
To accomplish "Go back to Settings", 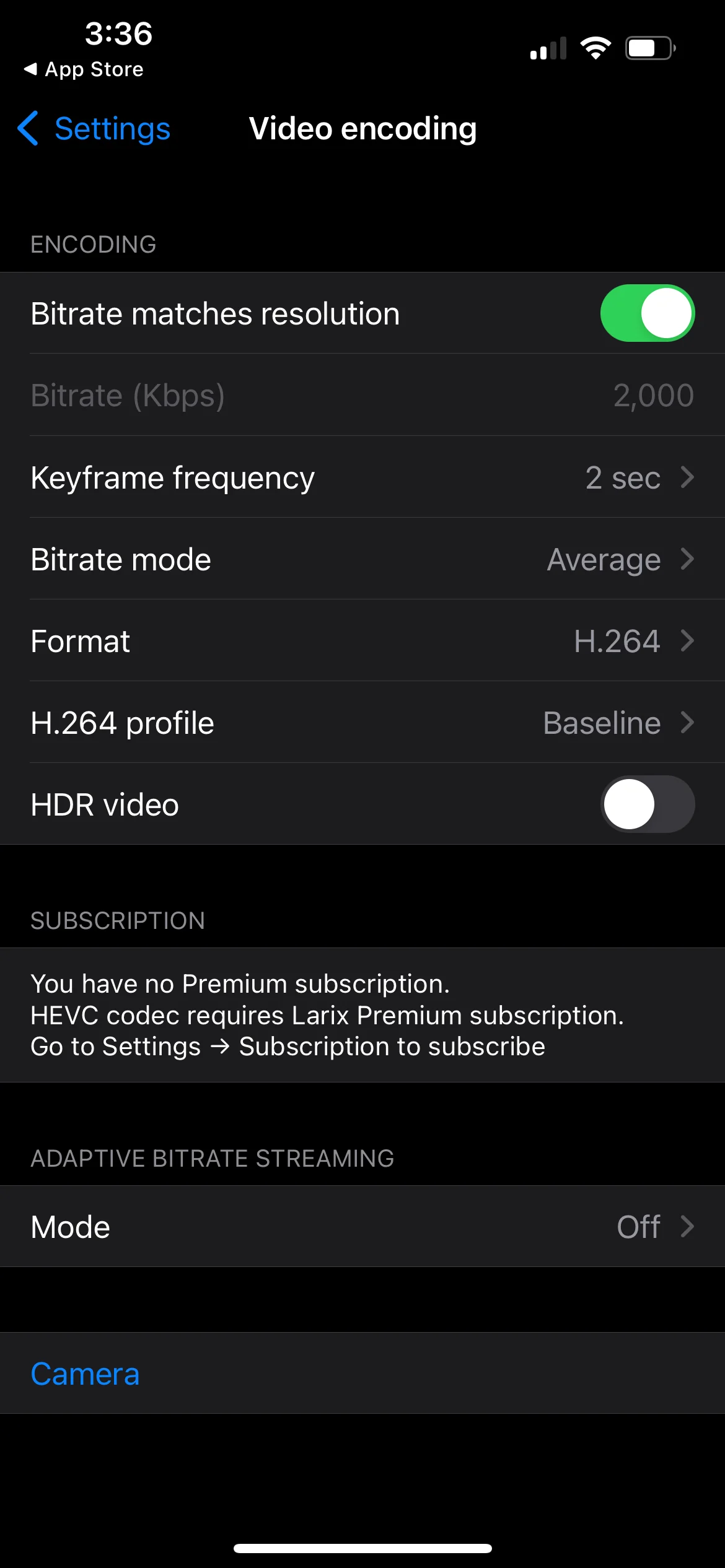I will click(x=94, y=129).
